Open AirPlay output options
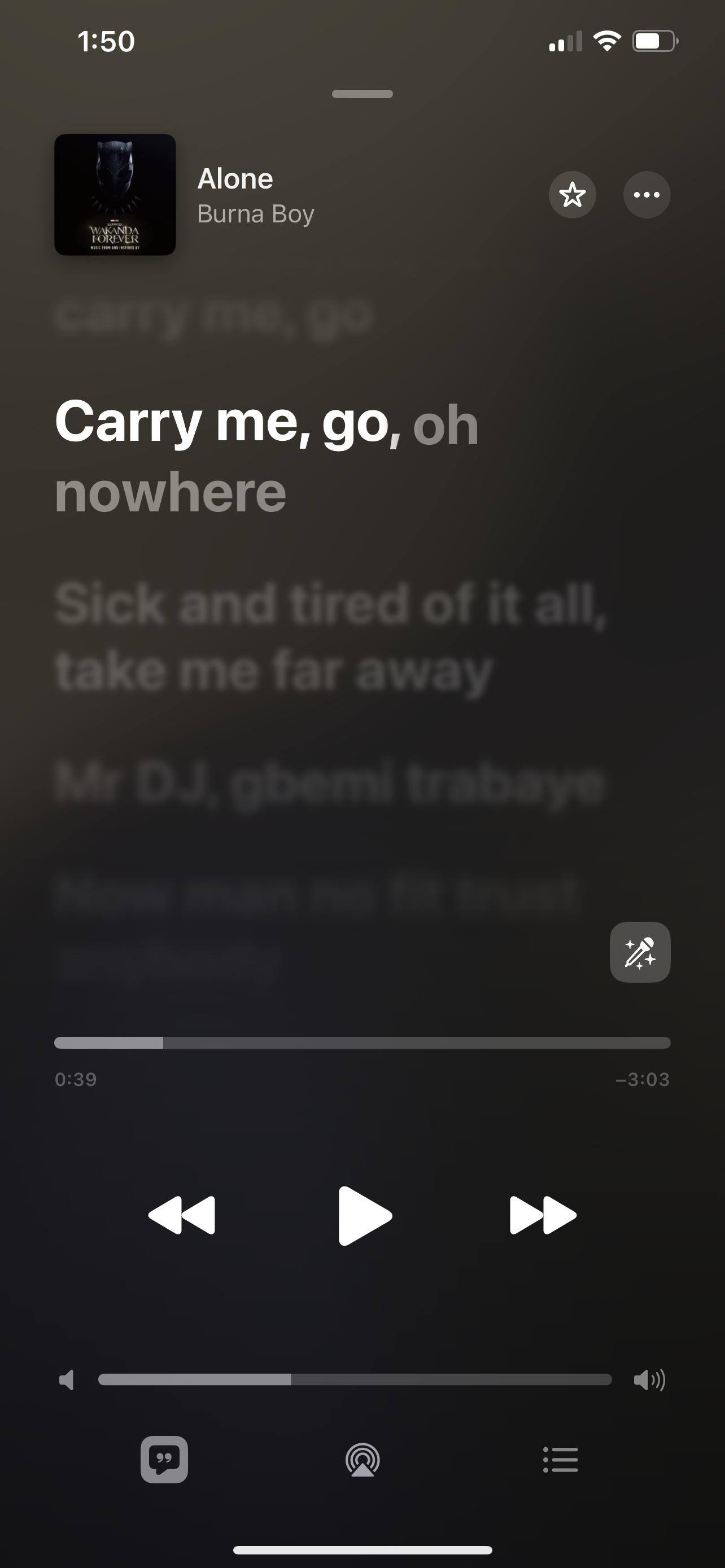 coord(363,1460)
